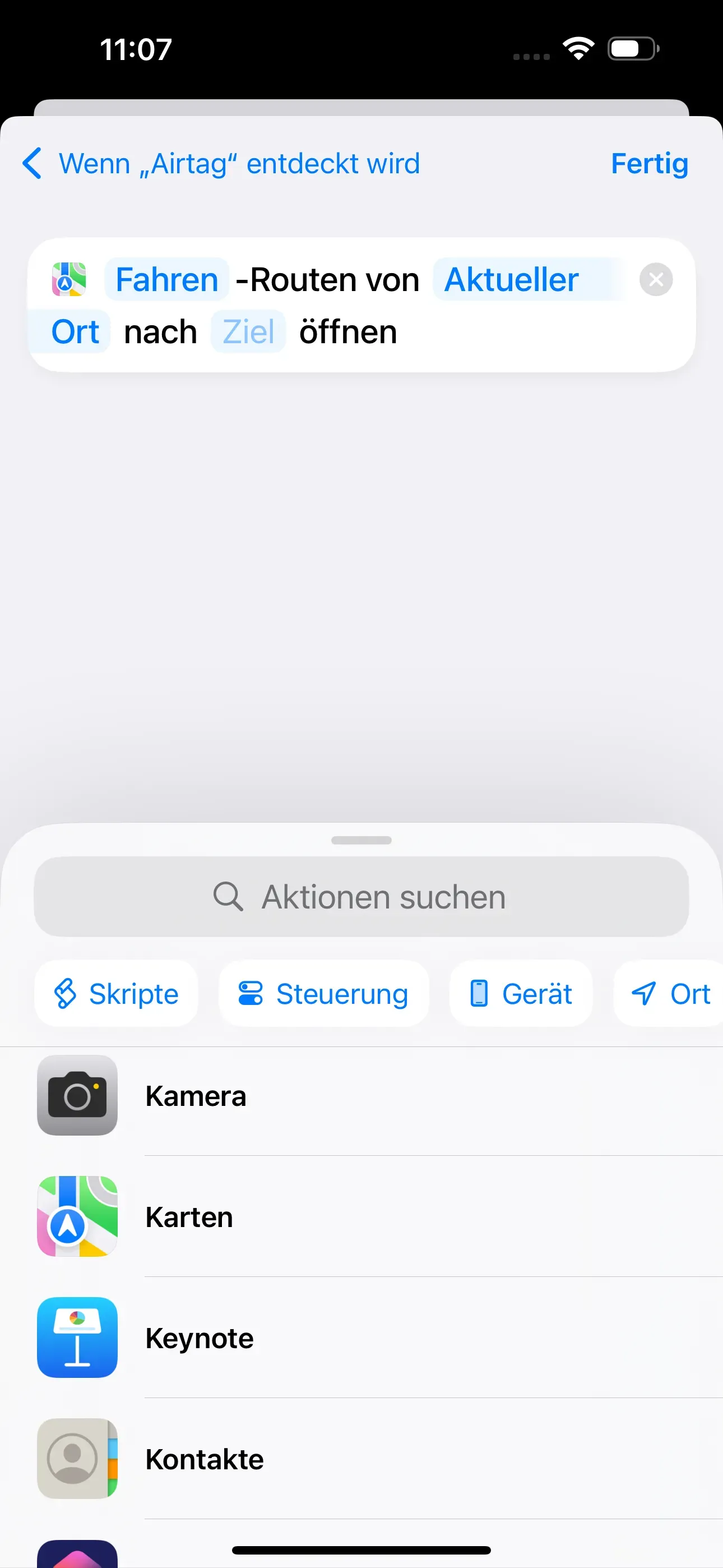Set the Ziel destination parameter
Image resolution: width=723 pixels, height=1568 pixels.
point(248,332)
